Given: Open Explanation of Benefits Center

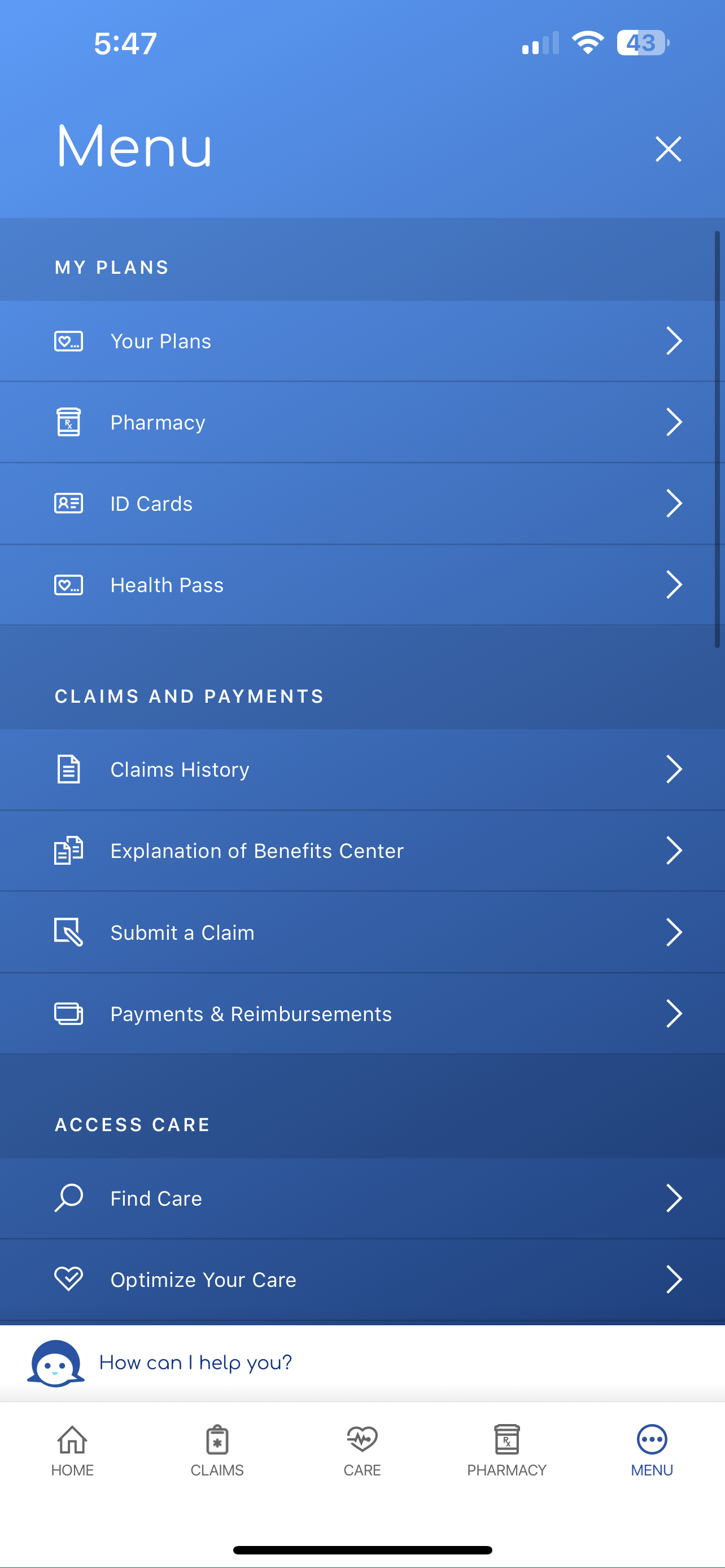Looking at the screenshot, I should coord(362,851).
